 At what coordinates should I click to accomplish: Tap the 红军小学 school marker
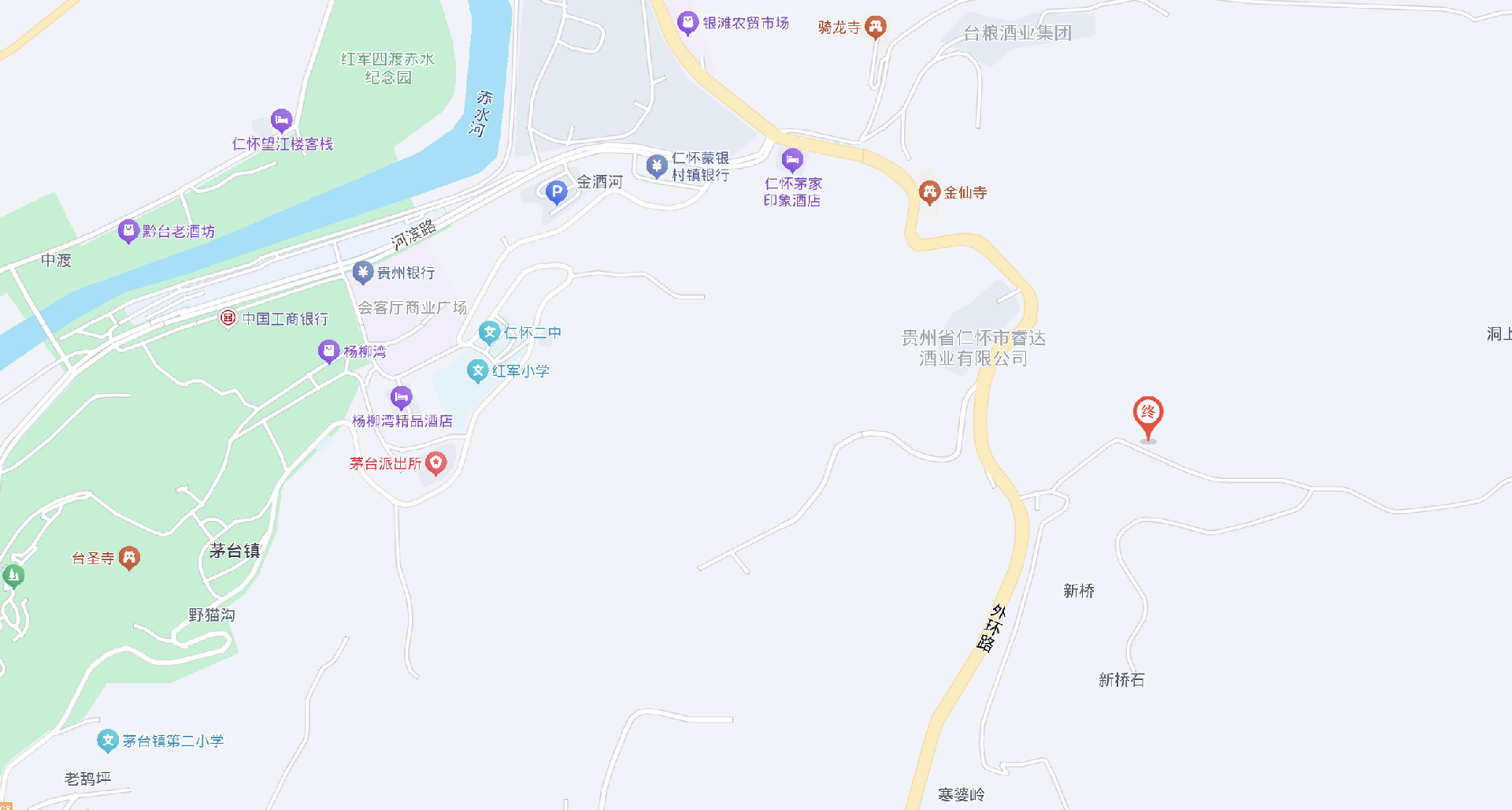click(477, 370)
